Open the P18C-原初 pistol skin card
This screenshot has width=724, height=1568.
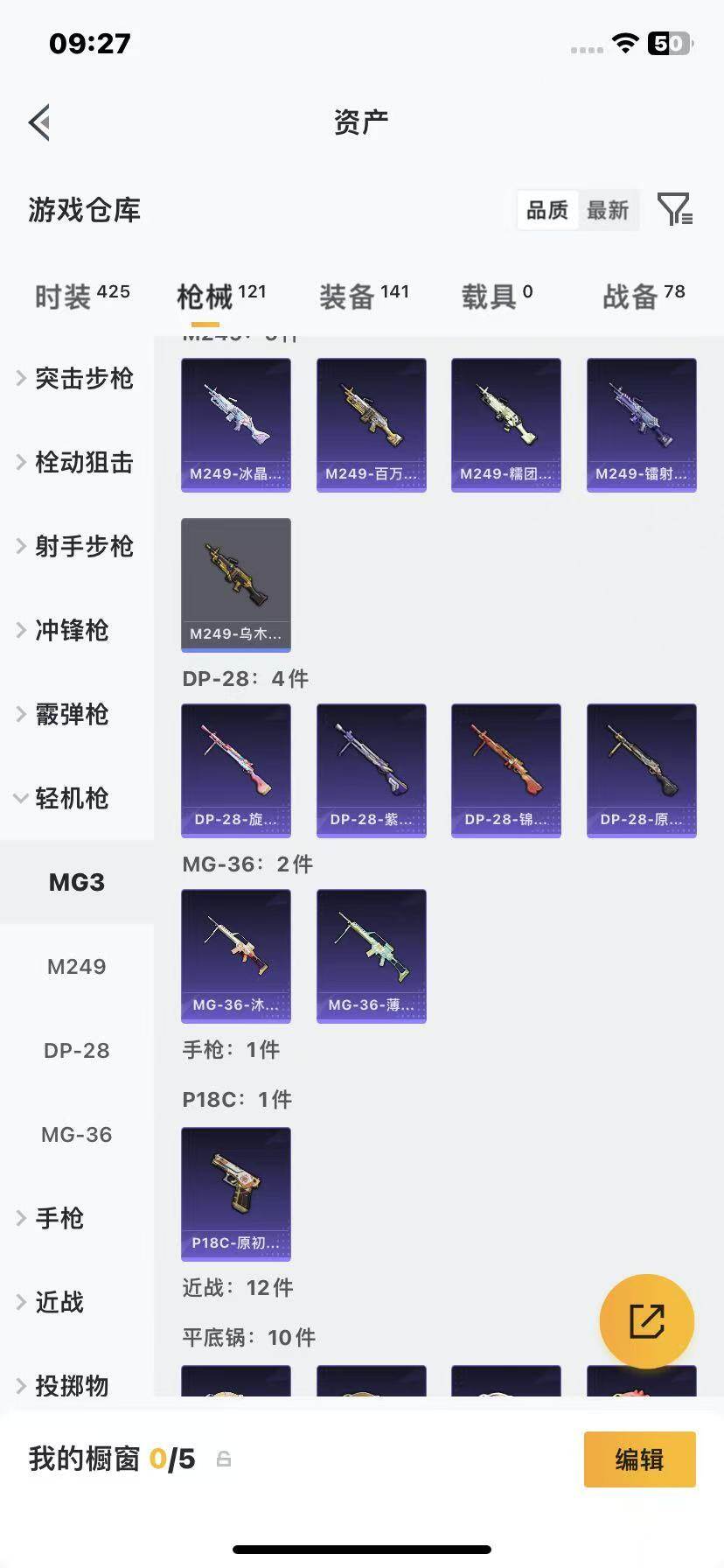236,1194
